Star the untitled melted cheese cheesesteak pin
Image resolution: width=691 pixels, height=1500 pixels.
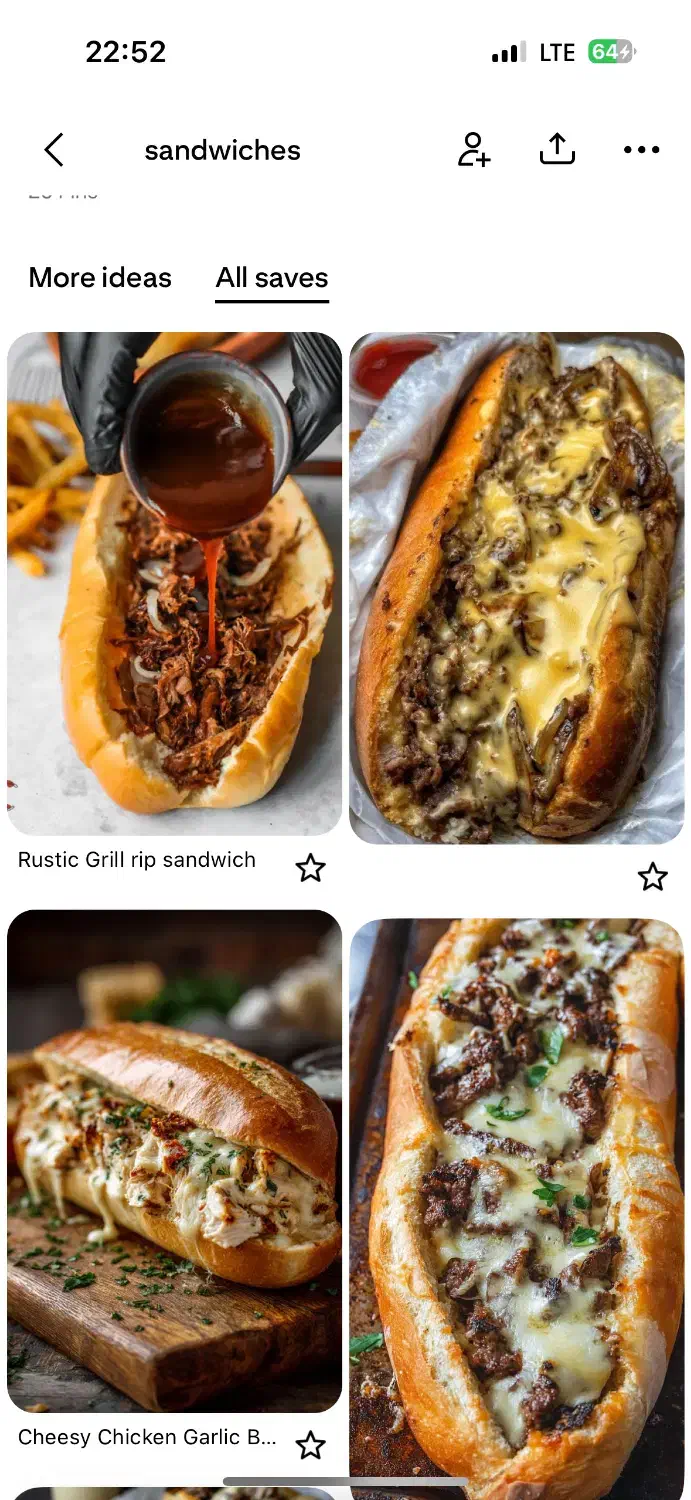pyautogui.click(x=653, y=877)
